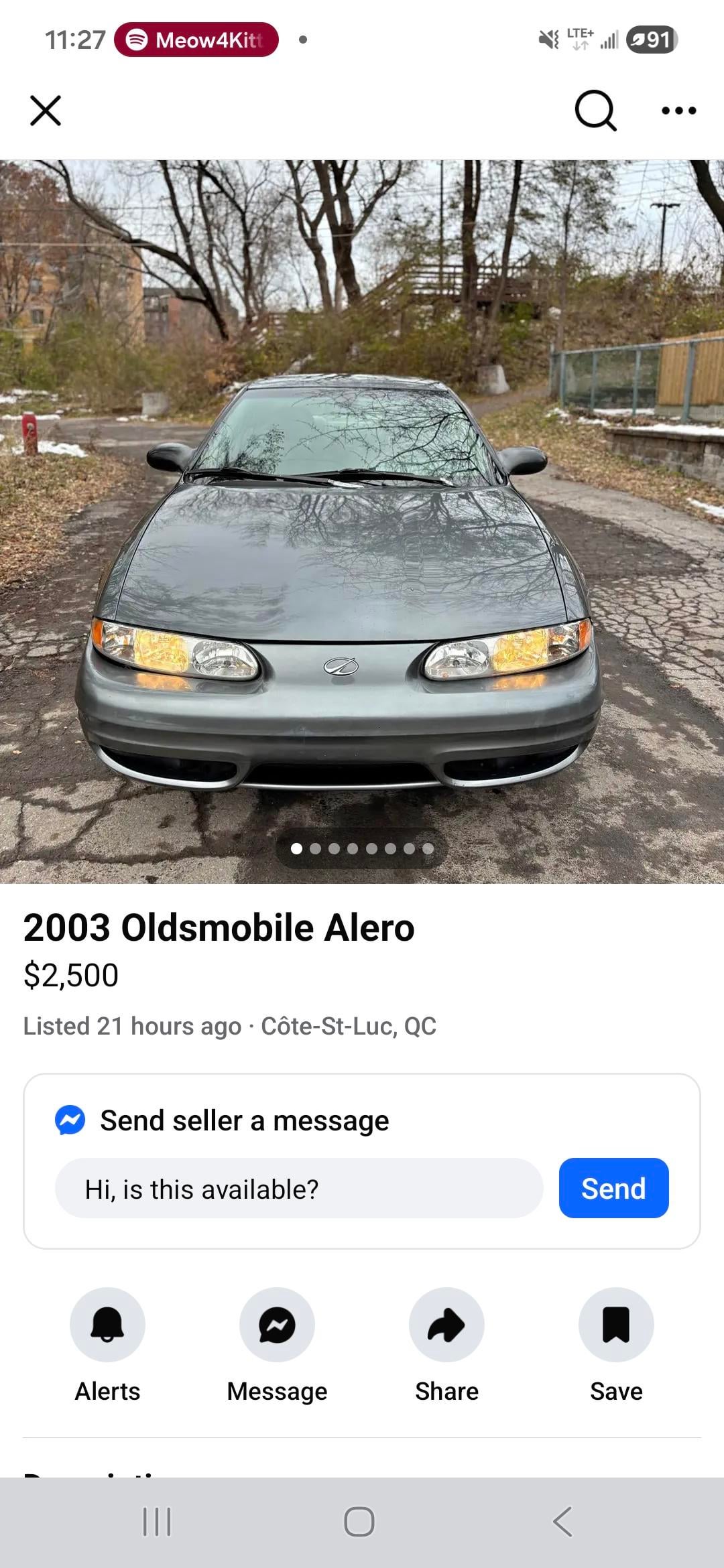Go back using the system back button
This screenshot has height=1568, width=724.
[563, 1521]
